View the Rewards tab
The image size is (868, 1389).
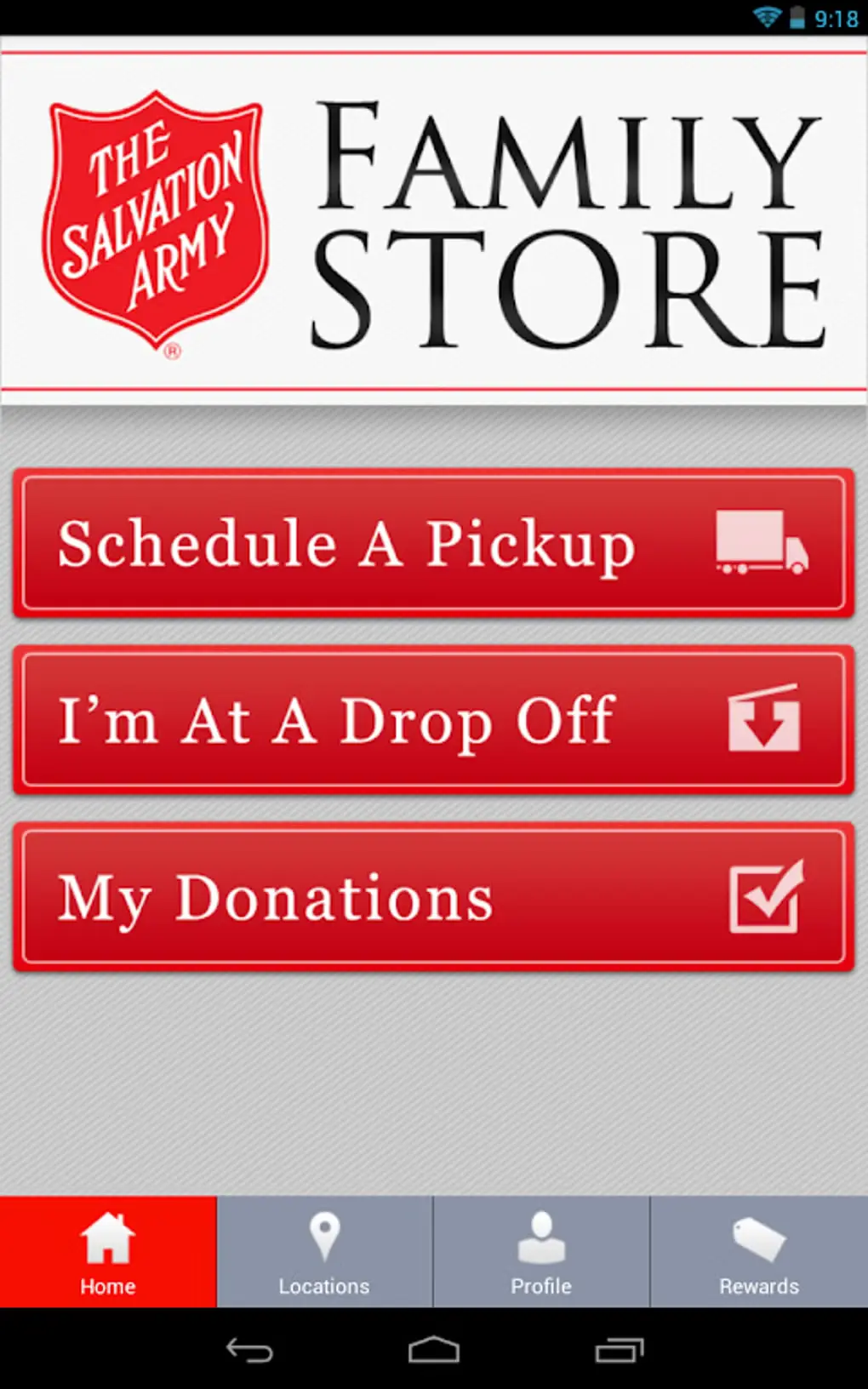click(759, 1251)
